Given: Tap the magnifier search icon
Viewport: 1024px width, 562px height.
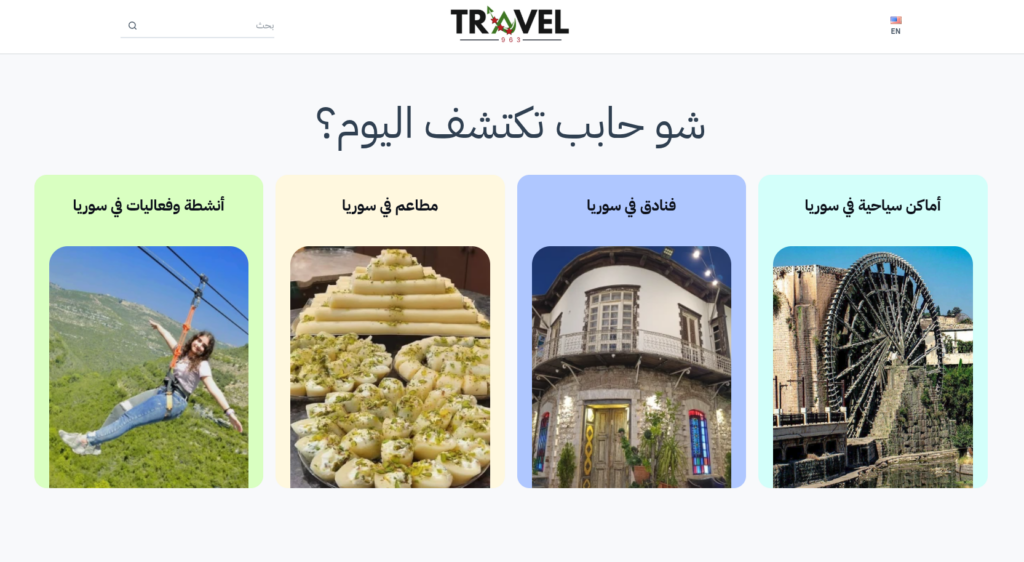Looking at the screenshot, I should tap(132, 26).
